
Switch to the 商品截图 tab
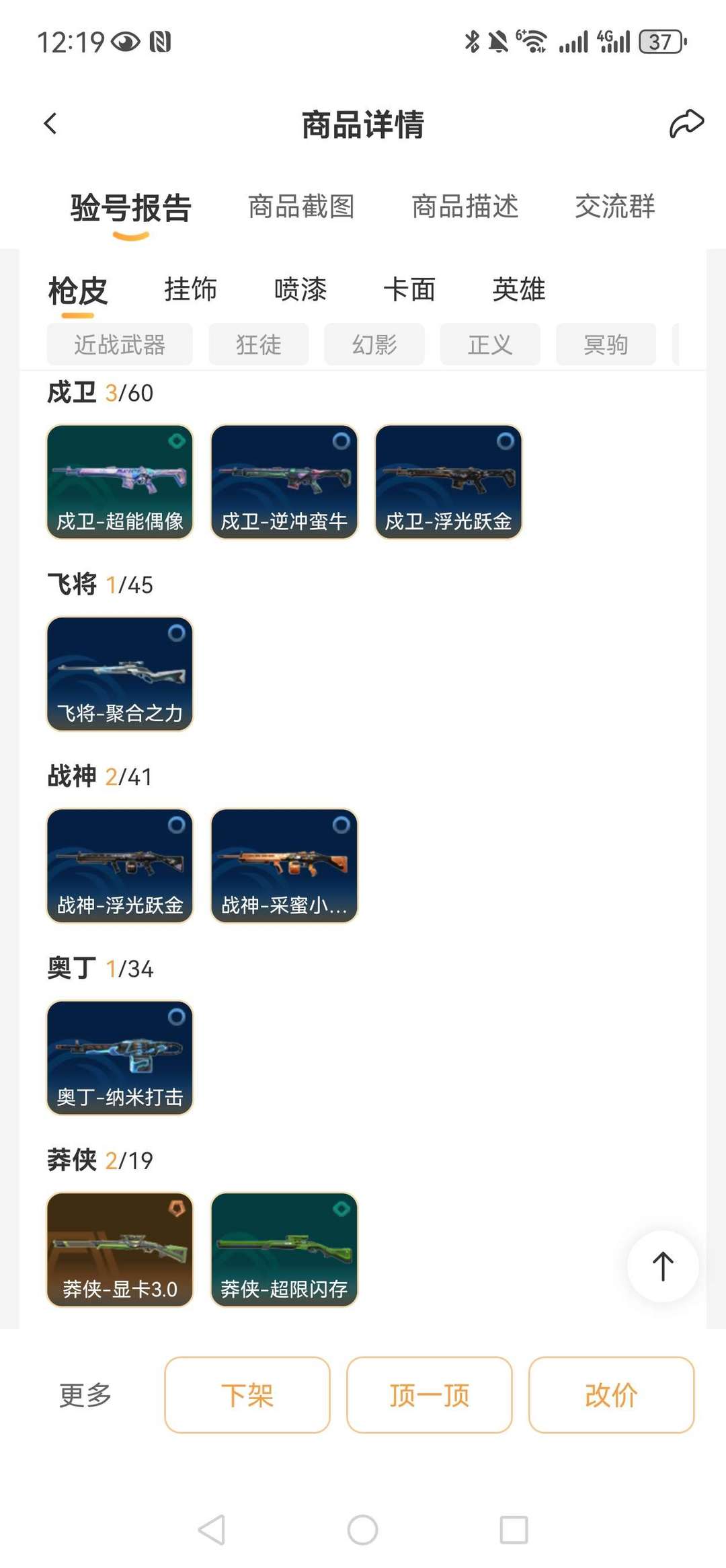point(301,207)
